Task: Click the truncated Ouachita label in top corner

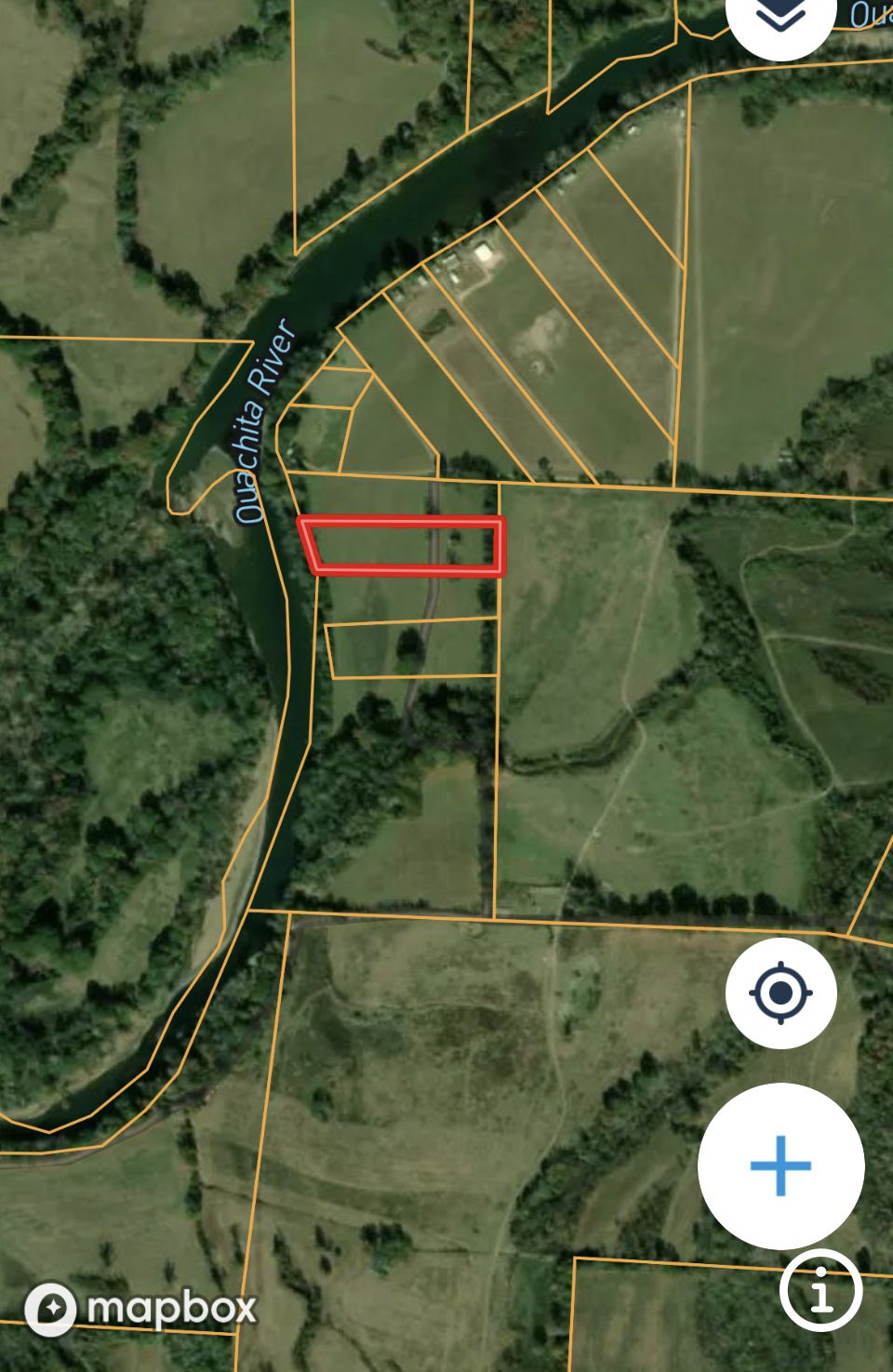Action: 869,14
